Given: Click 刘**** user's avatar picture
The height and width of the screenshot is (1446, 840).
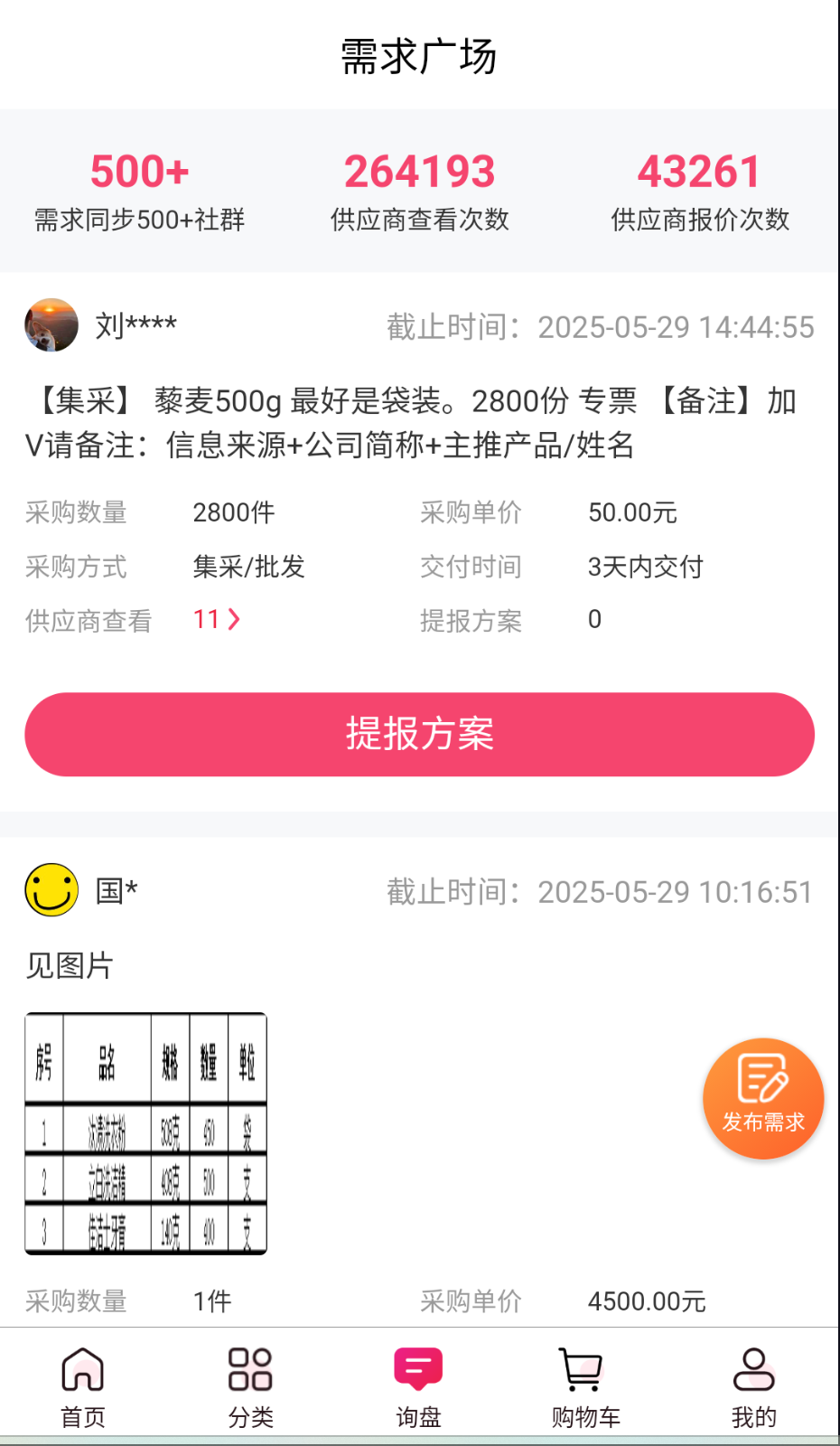Looking at the screenshot, I should pyautogui.click(x=51, y=325).
